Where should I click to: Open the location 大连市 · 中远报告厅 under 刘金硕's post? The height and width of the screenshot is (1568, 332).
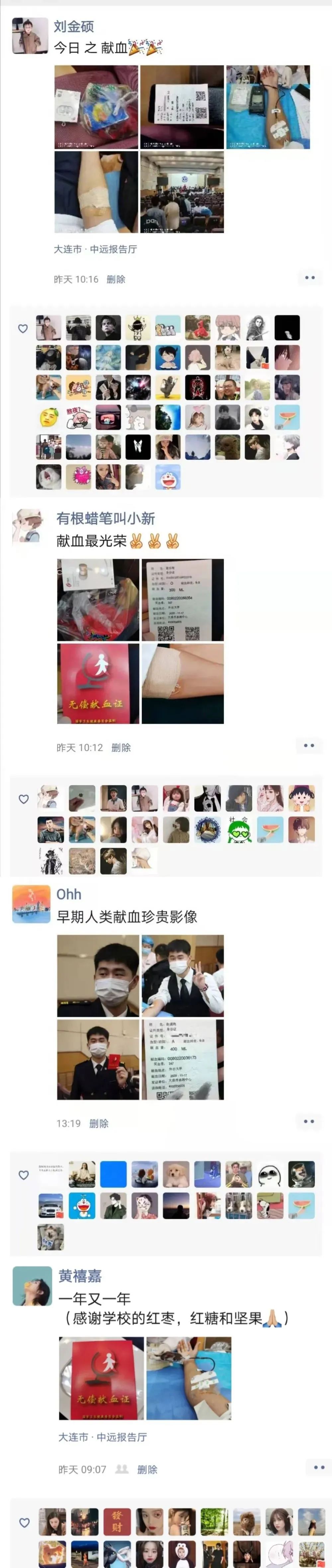95,249
